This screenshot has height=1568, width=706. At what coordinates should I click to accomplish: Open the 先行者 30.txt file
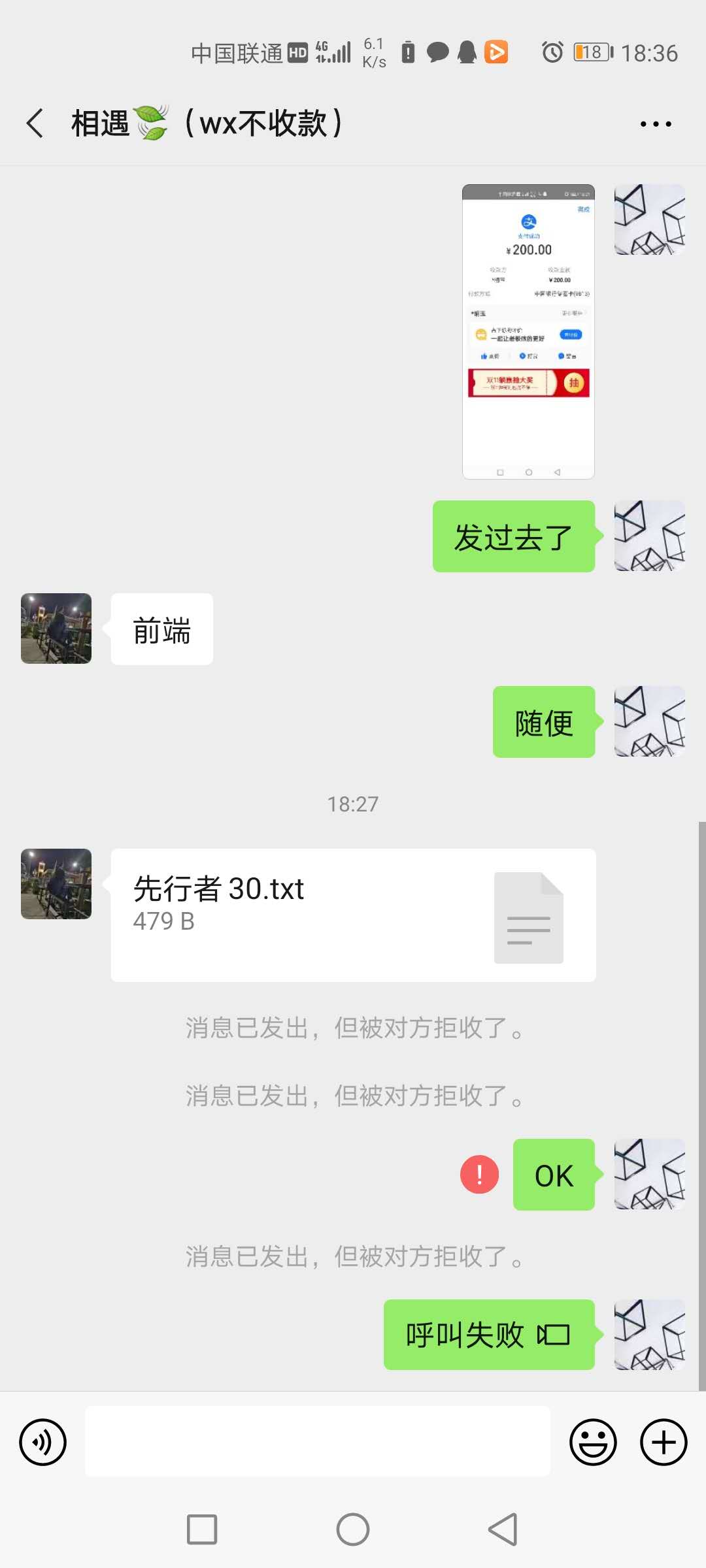[353, 915]
